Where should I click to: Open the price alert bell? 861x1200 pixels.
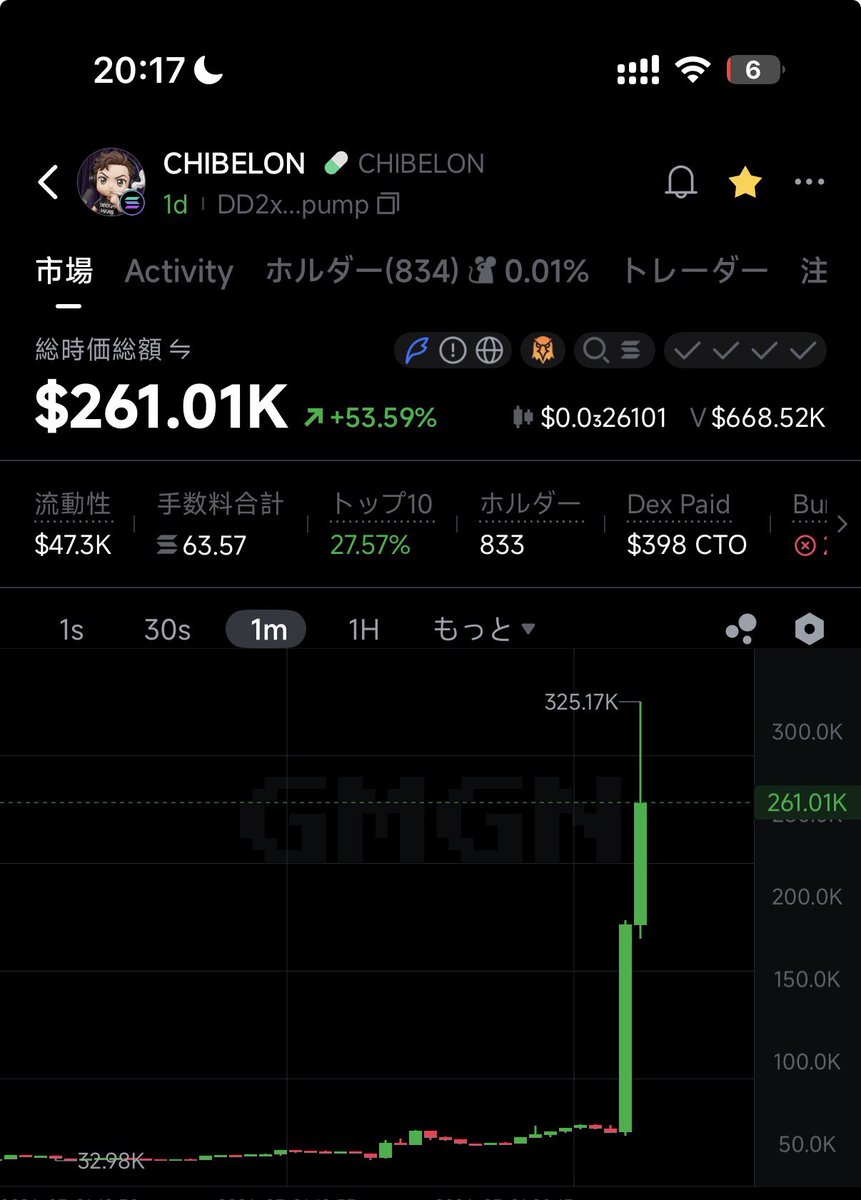(x=681, y=182)
